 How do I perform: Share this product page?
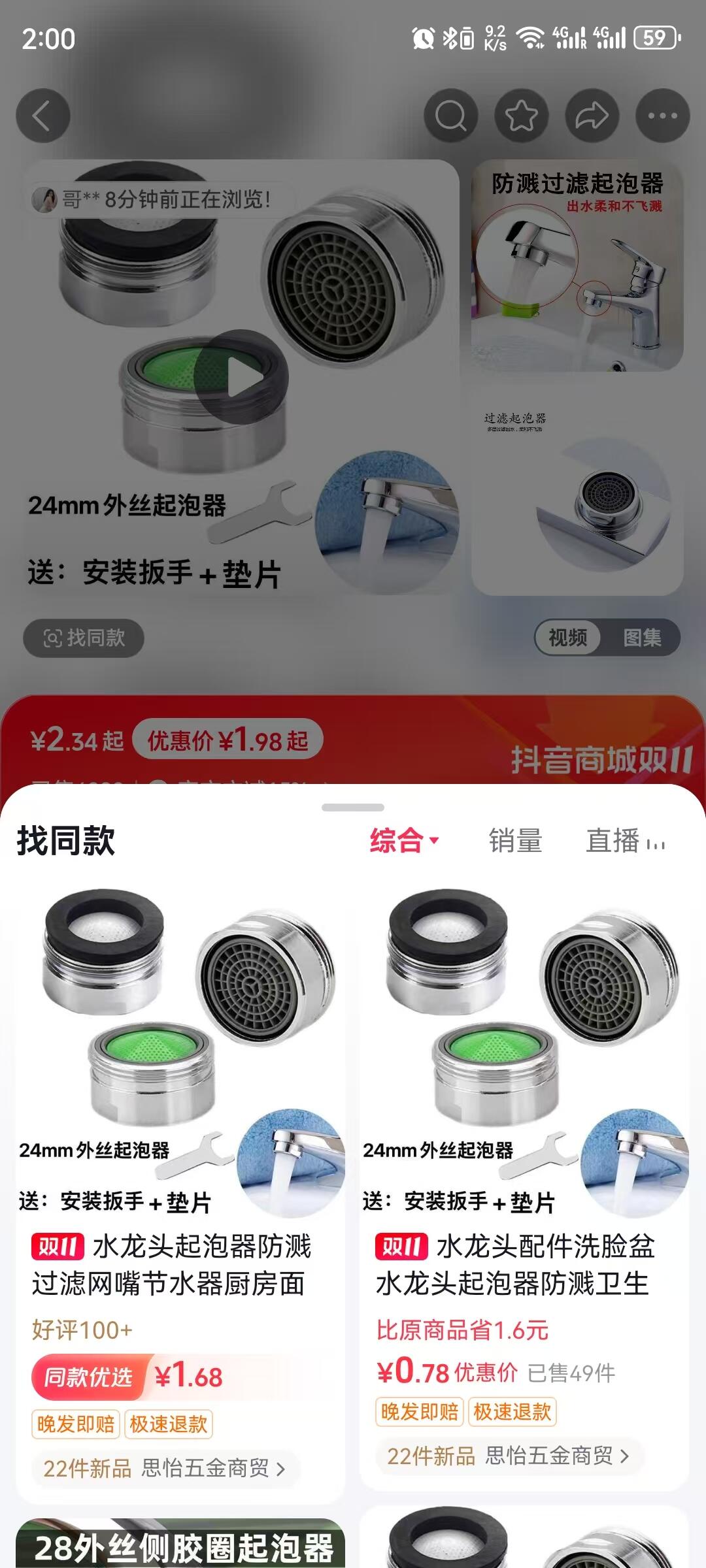pyautogui.click(x=592, y=116)
